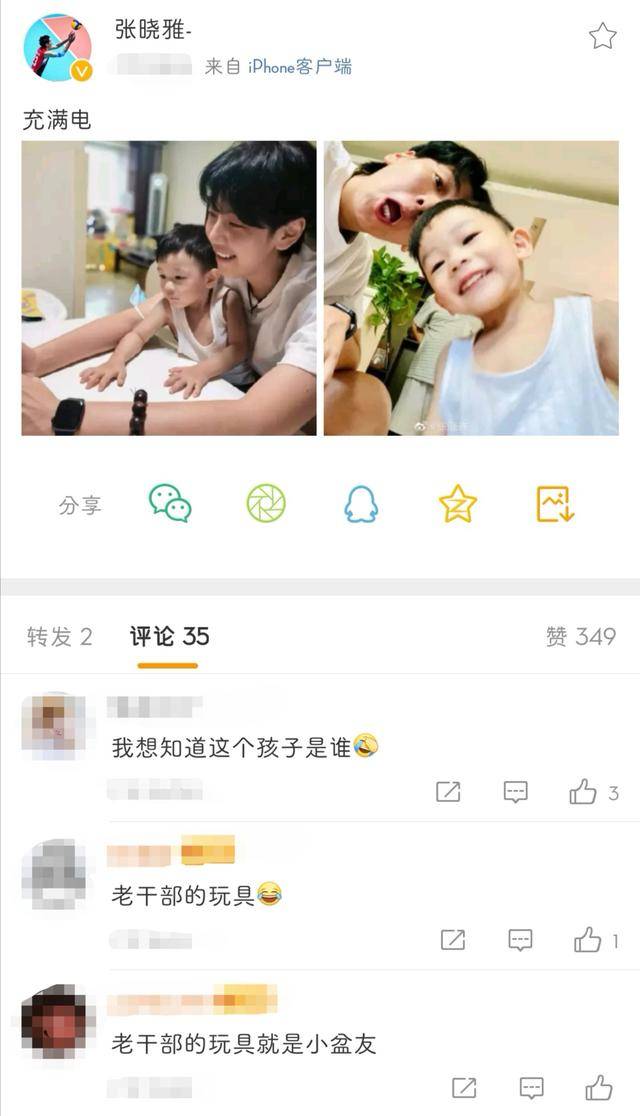
Task: Like the comment 老干部的玩具
Action: coord(588,940)
